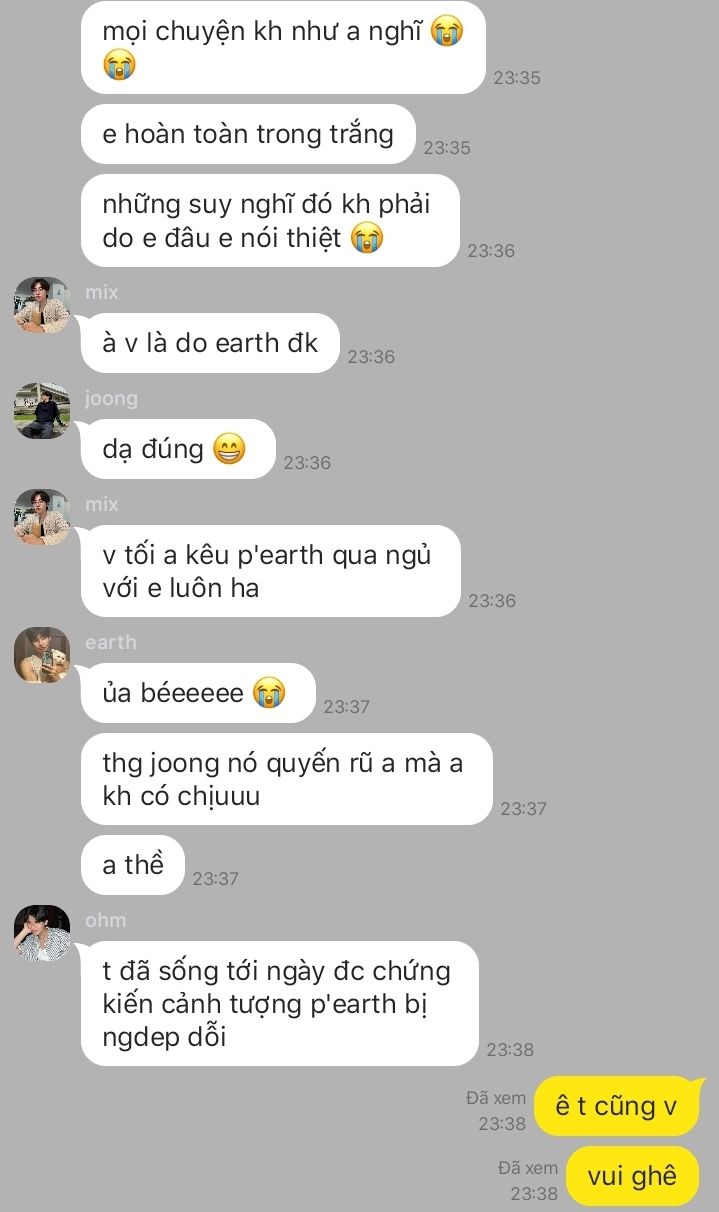View earth's profile photo
Screen dimensions: 719x1212
point(42,655)
